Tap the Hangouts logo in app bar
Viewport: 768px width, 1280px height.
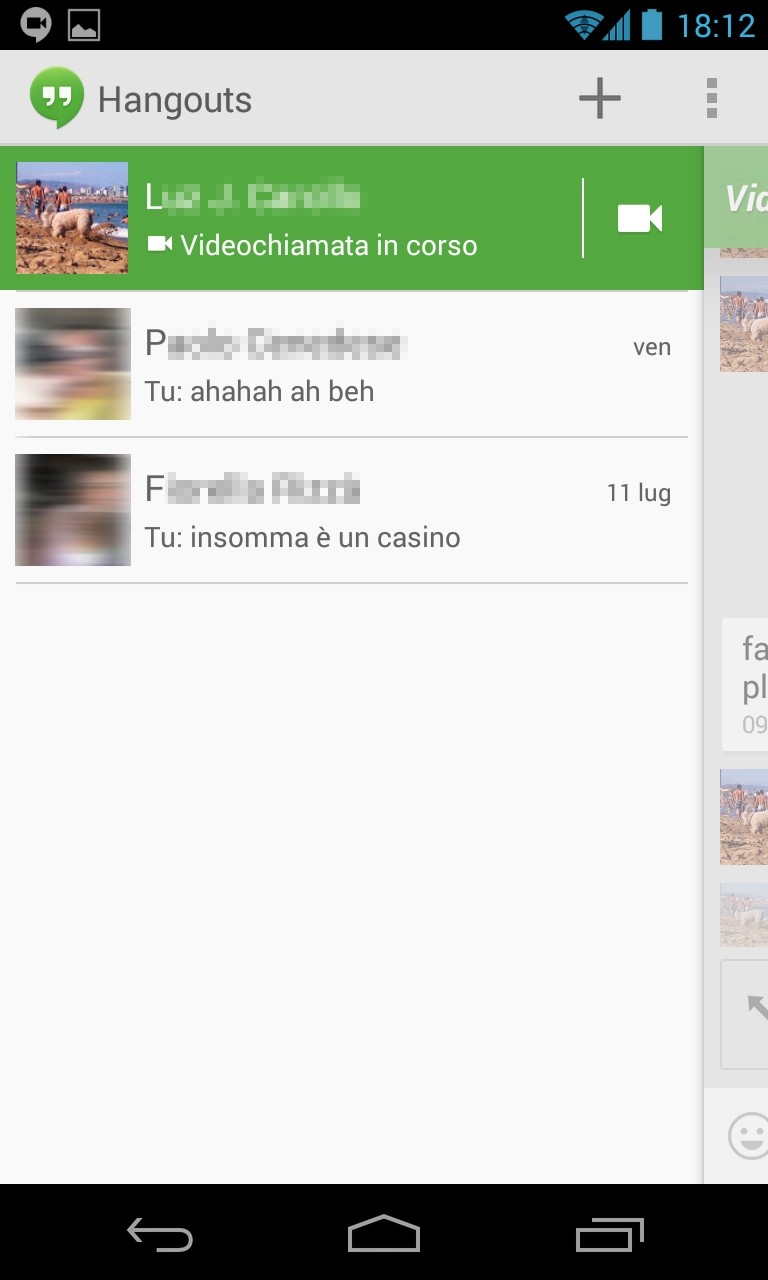pyautogui.click(x=56, y=98)
